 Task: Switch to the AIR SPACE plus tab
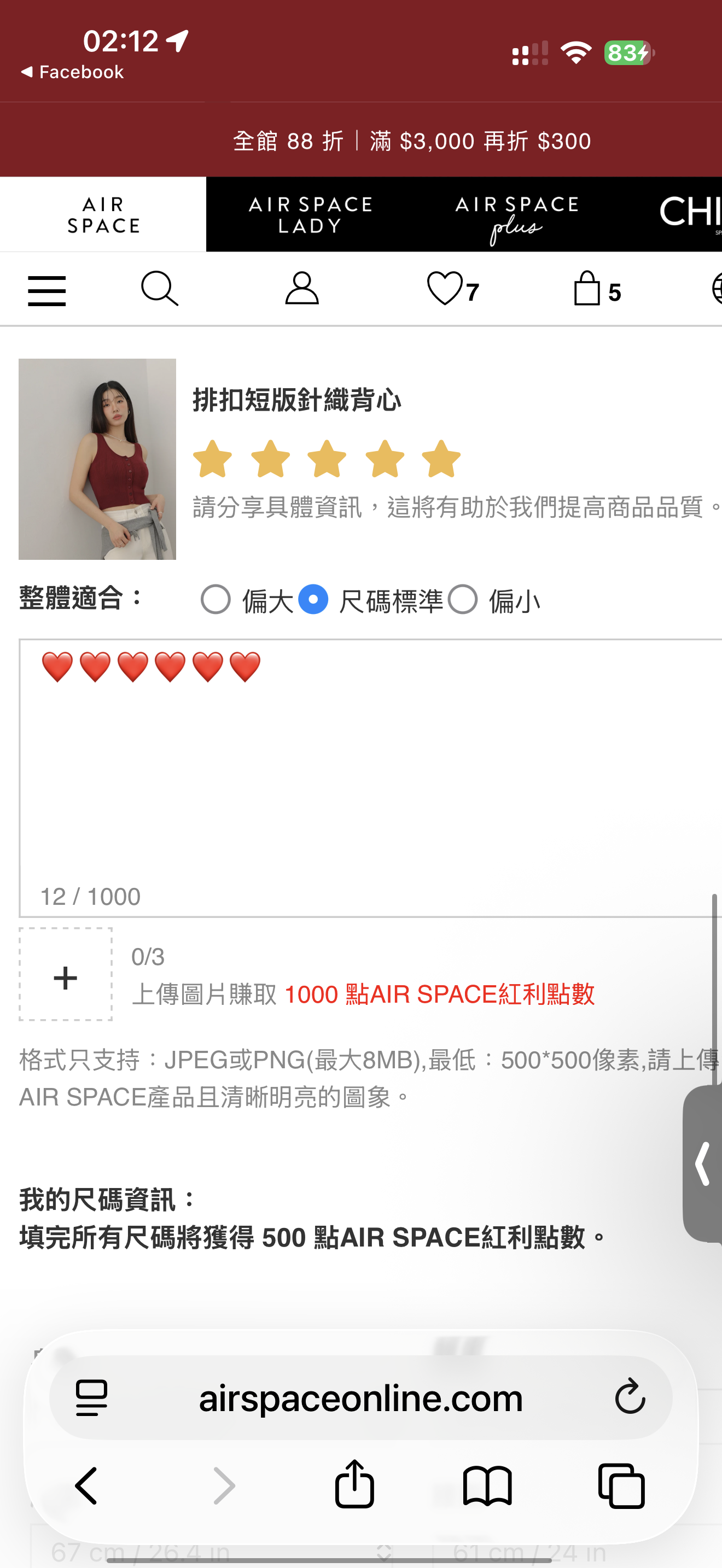(517, 215)
